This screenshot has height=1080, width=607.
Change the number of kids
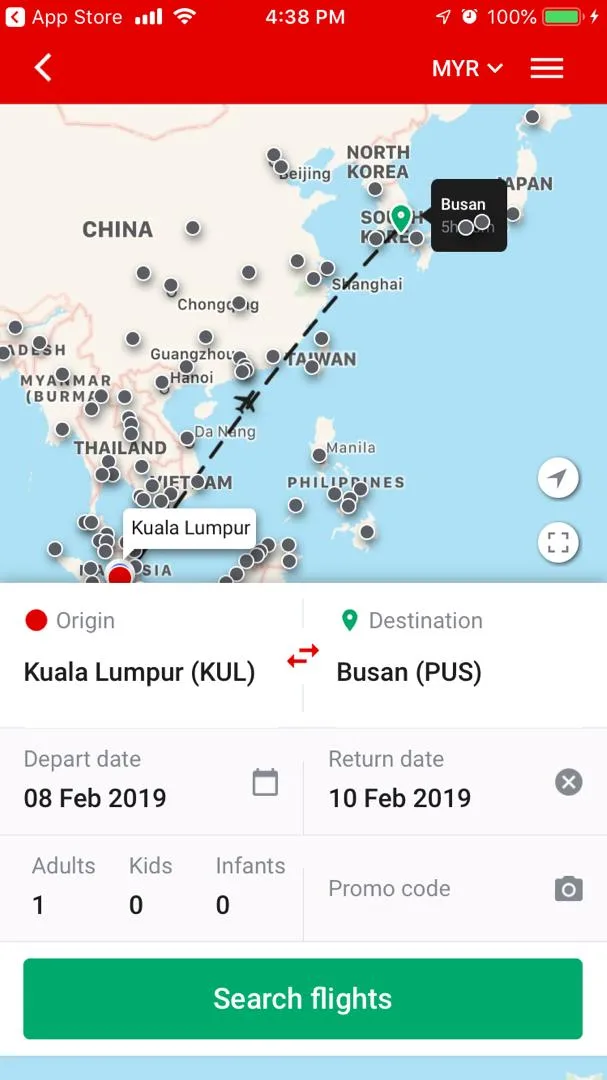[150, 887]
